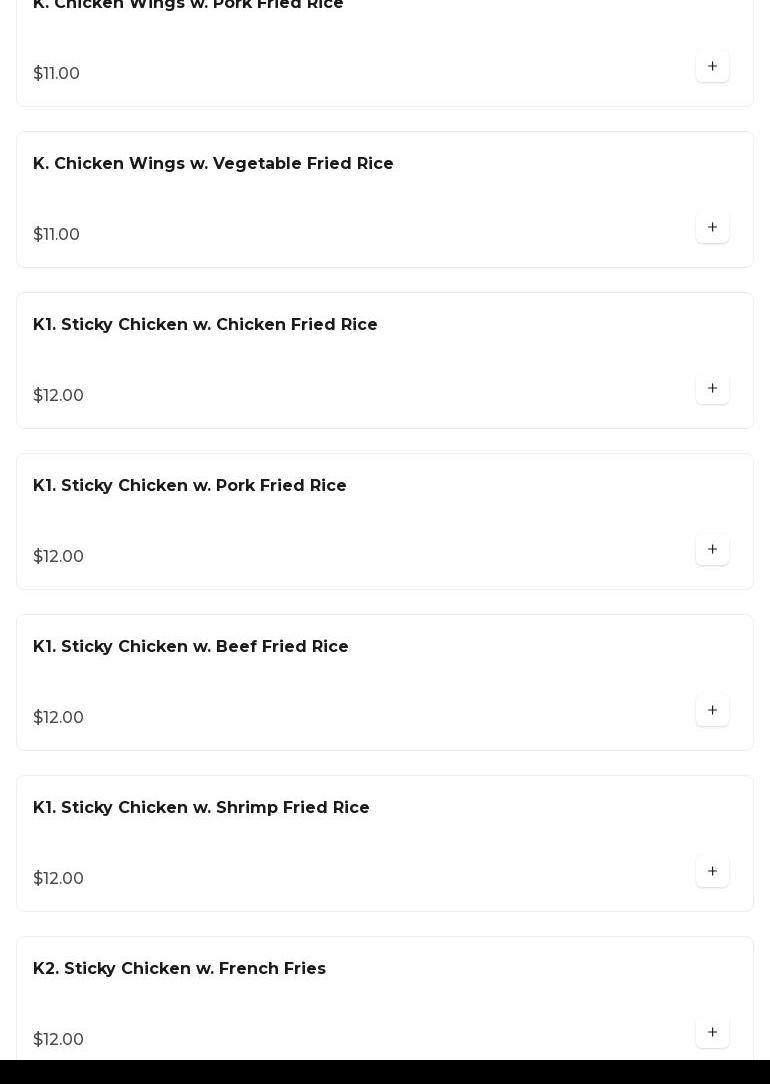770x1084 pixels.
Task: Tap plus on Sticky Chicken w. Shrimp Fried Rice
Action: pos(712,872)
